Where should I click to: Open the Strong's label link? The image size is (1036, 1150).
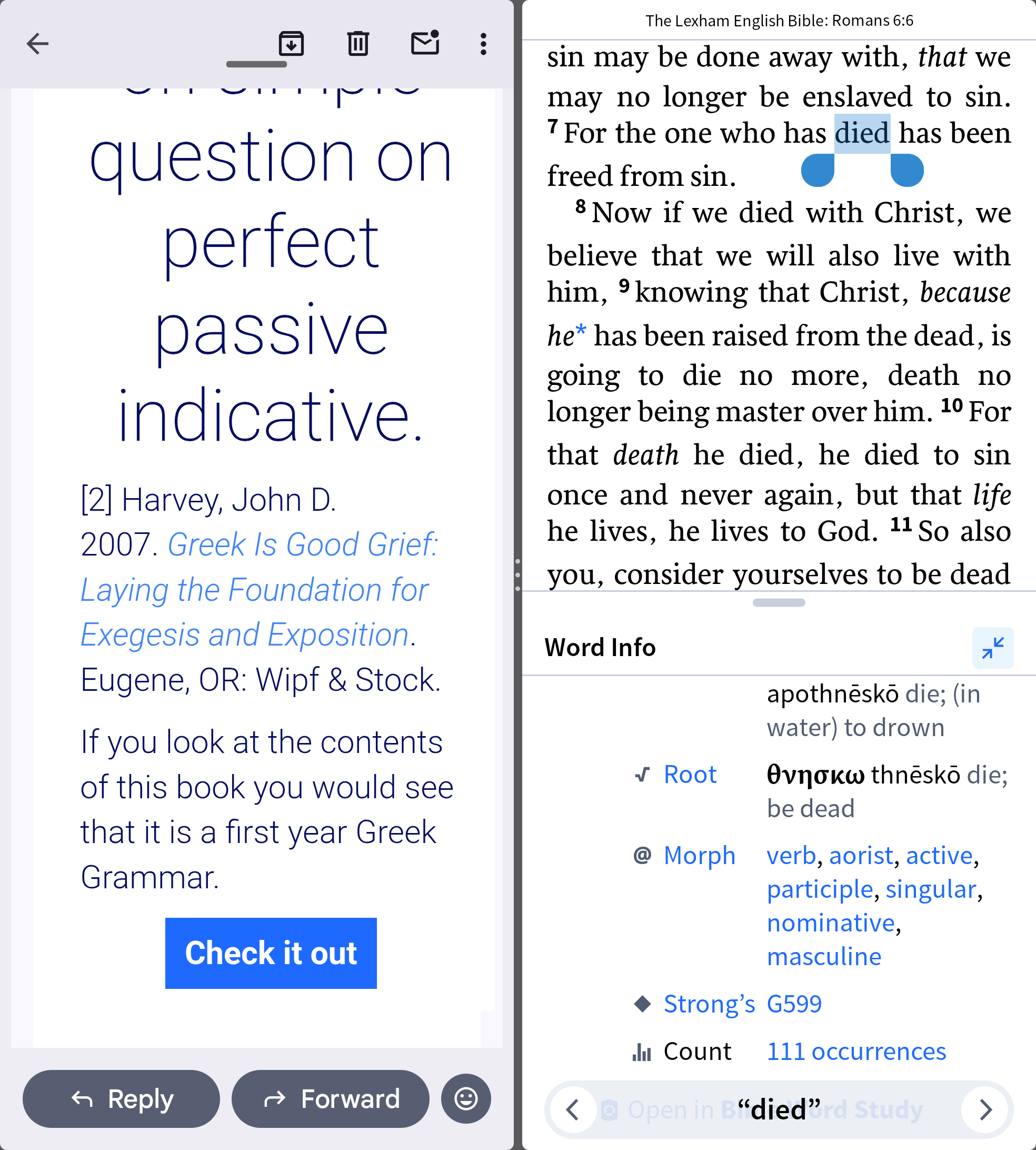[x=709, y=1004]
